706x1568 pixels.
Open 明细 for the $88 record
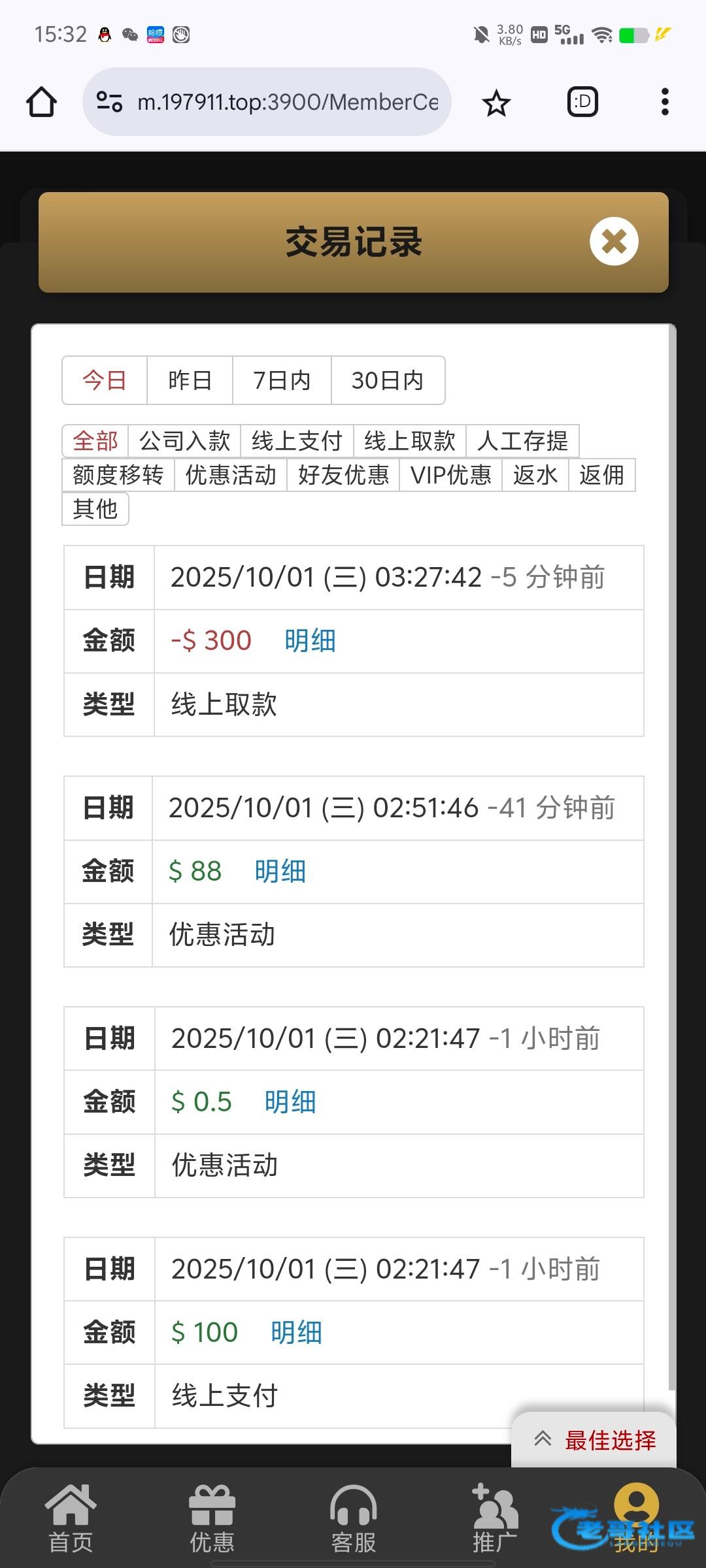tap(280, 872)
